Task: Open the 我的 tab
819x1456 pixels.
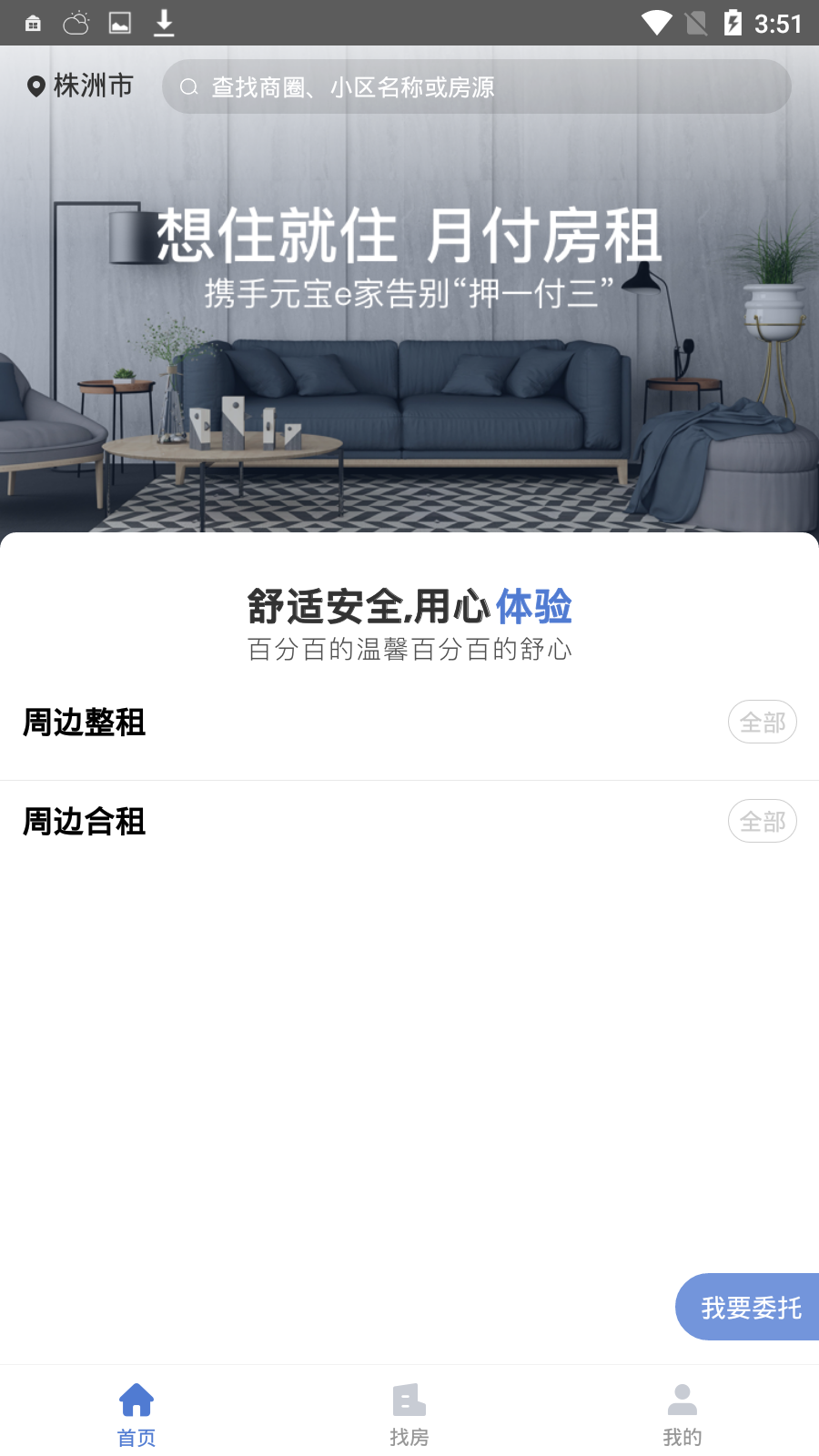Action: (x=682, y=1413)
